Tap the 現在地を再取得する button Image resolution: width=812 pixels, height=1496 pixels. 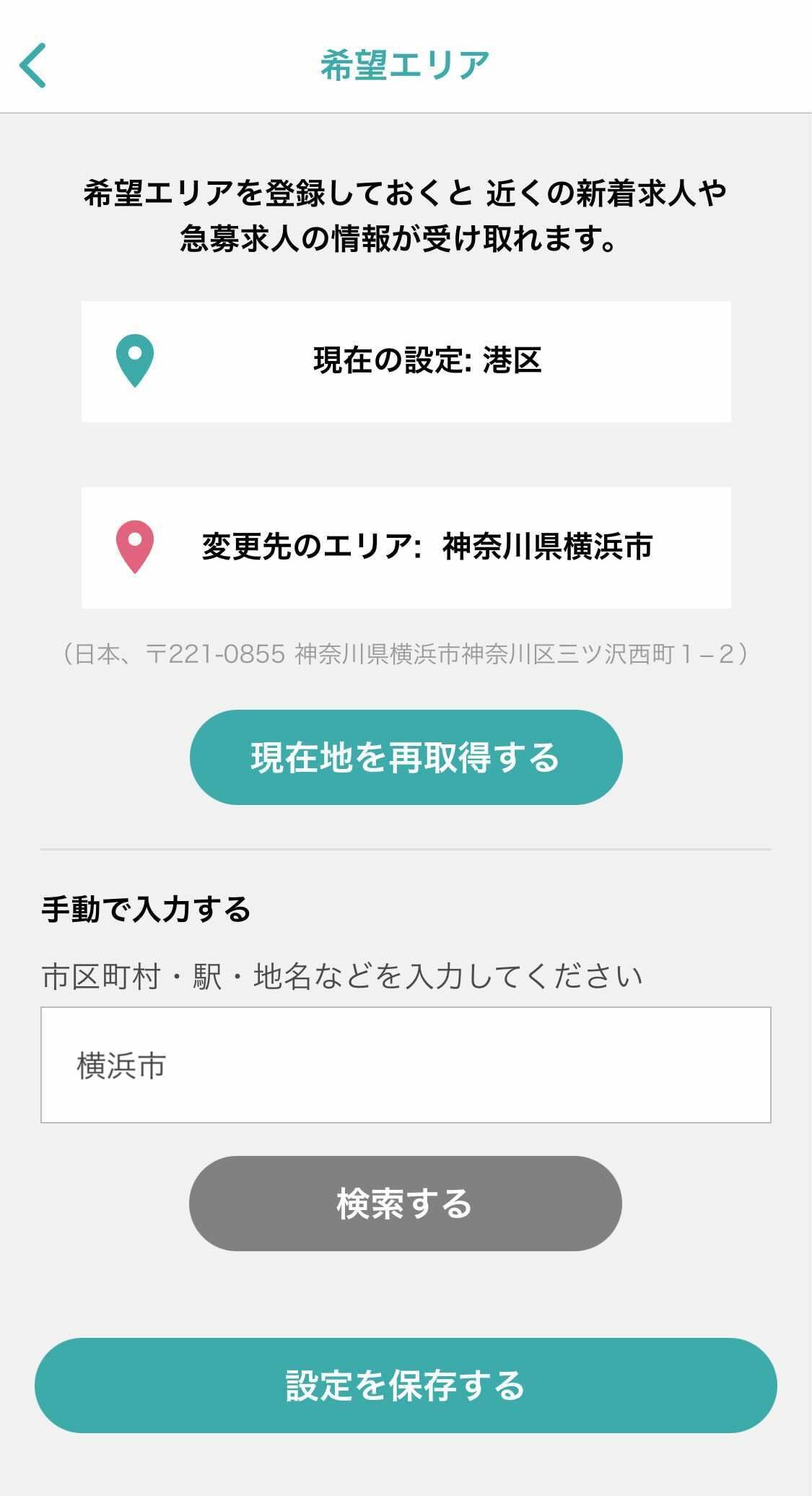[406, 757]
